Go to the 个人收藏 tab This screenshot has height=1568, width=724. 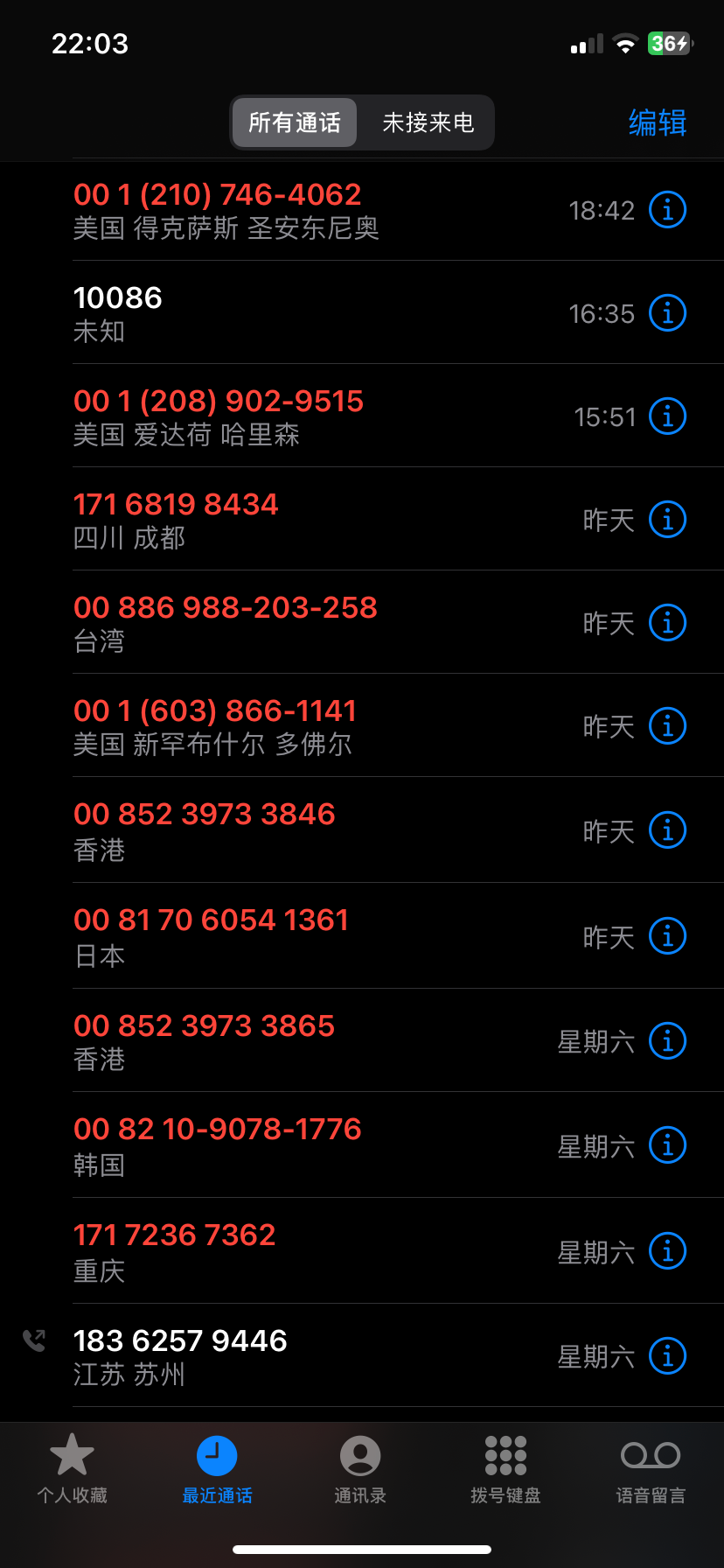point(72,1470)
